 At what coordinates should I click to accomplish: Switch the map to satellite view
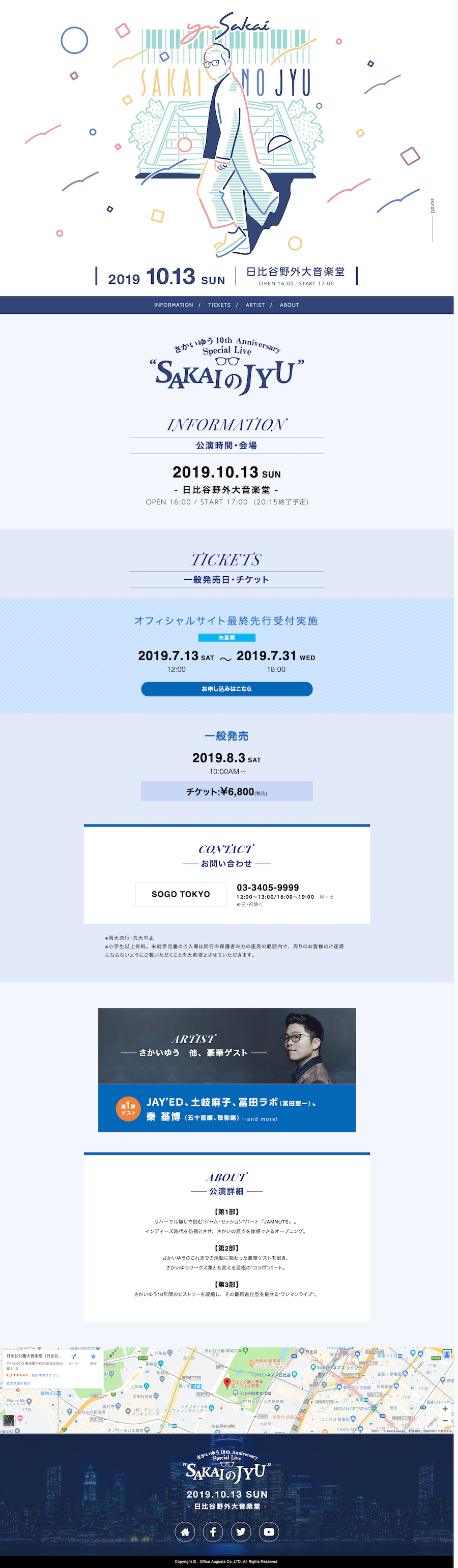(x=9, y=1420)
